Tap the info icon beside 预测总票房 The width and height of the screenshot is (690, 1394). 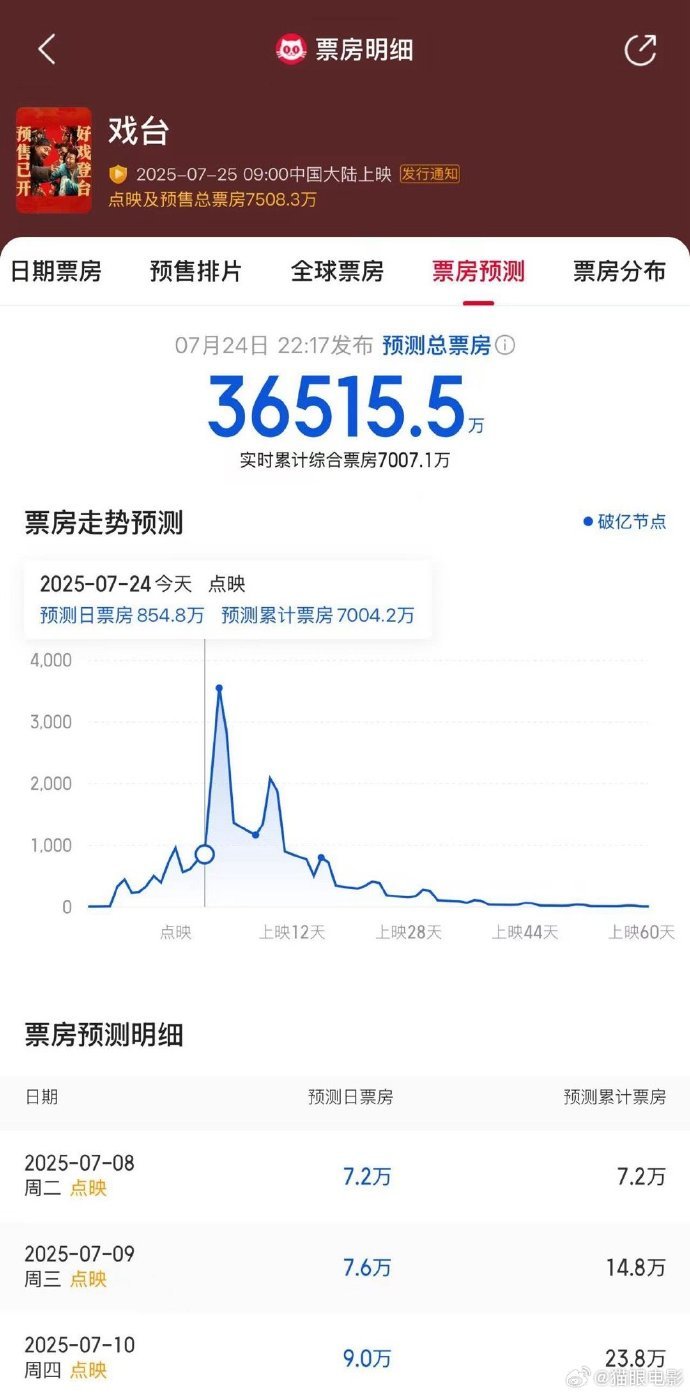pyautogui.click(x=506, y=346)
